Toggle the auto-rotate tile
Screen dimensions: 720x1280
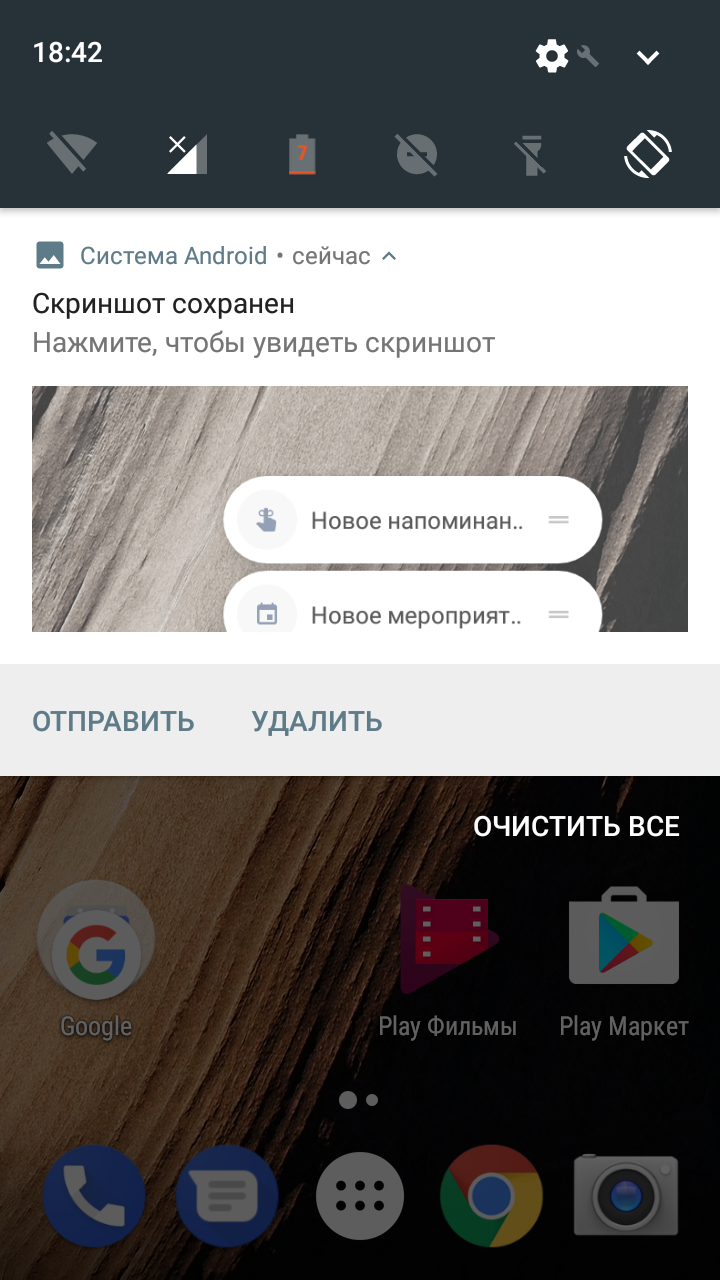point(648,155)
